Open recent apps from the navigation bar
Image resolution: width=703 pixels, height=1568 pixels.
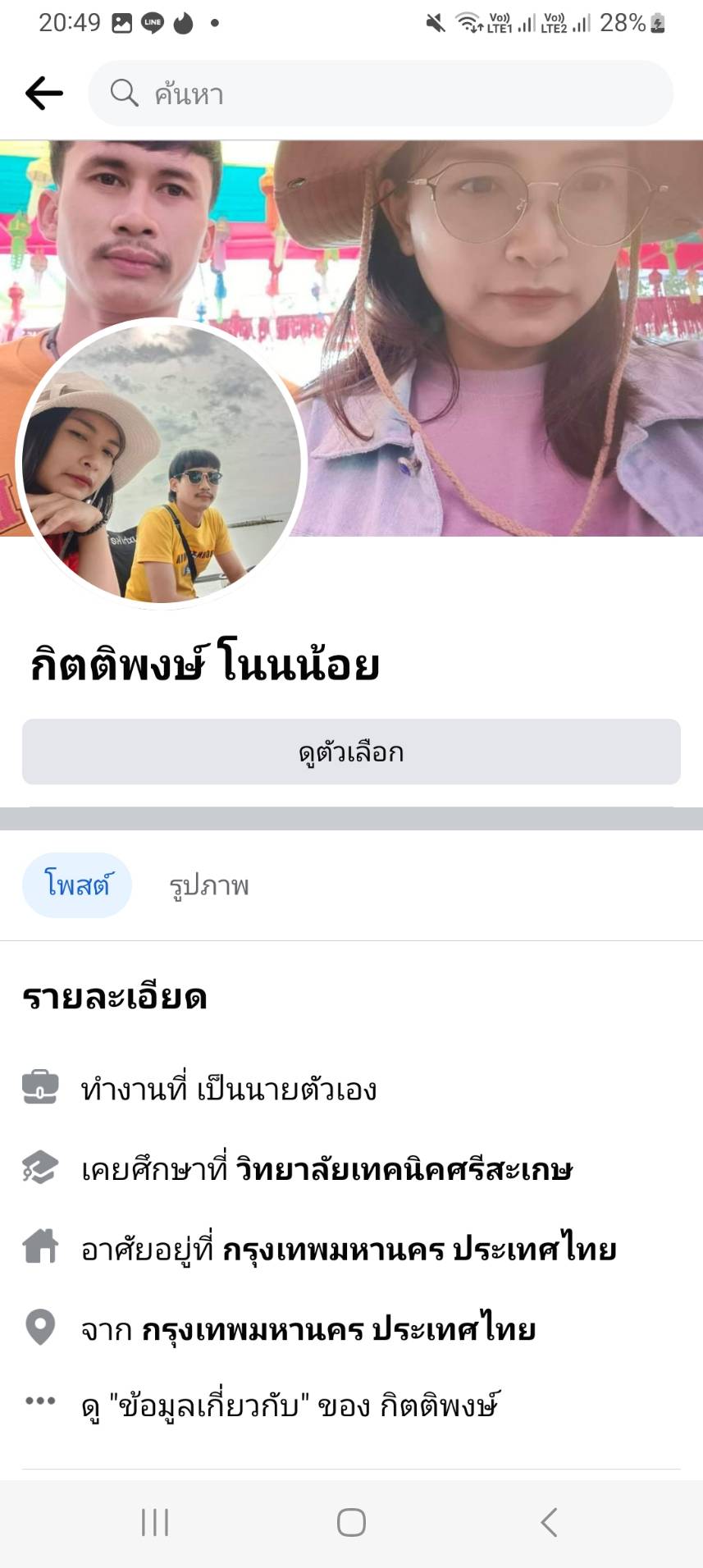point(155,1523)
